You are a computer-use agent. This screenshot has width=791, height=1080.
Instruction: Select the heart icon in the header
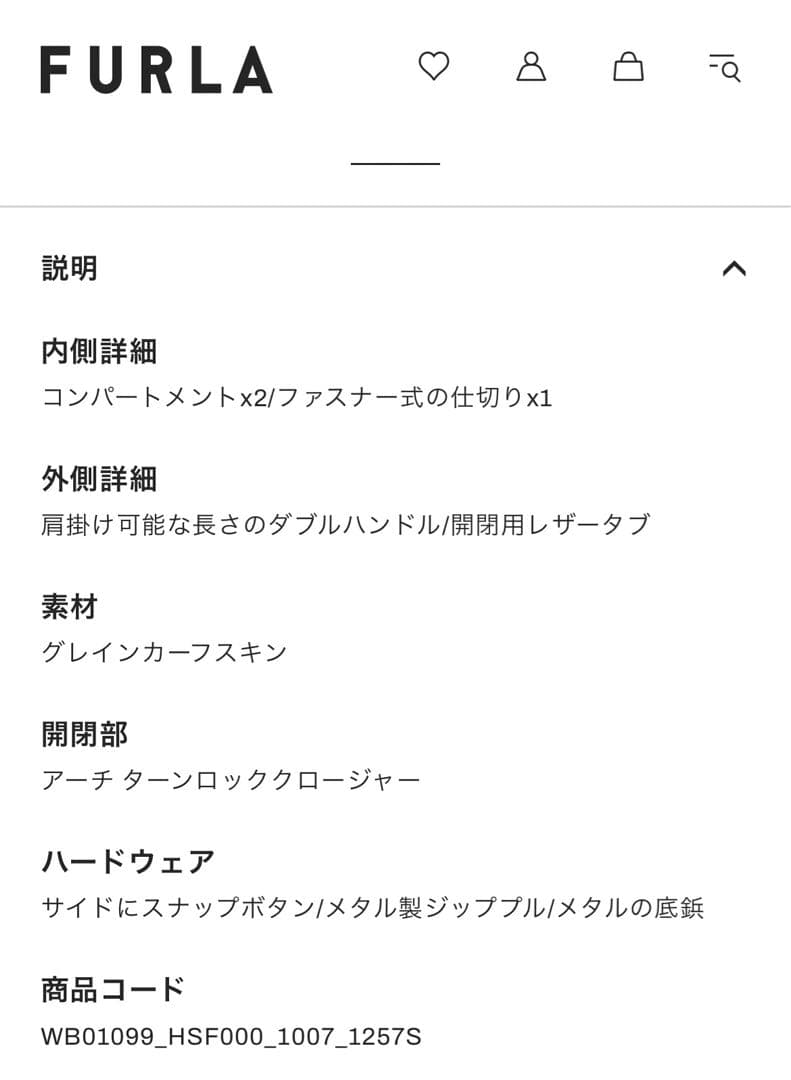(432, 68)
